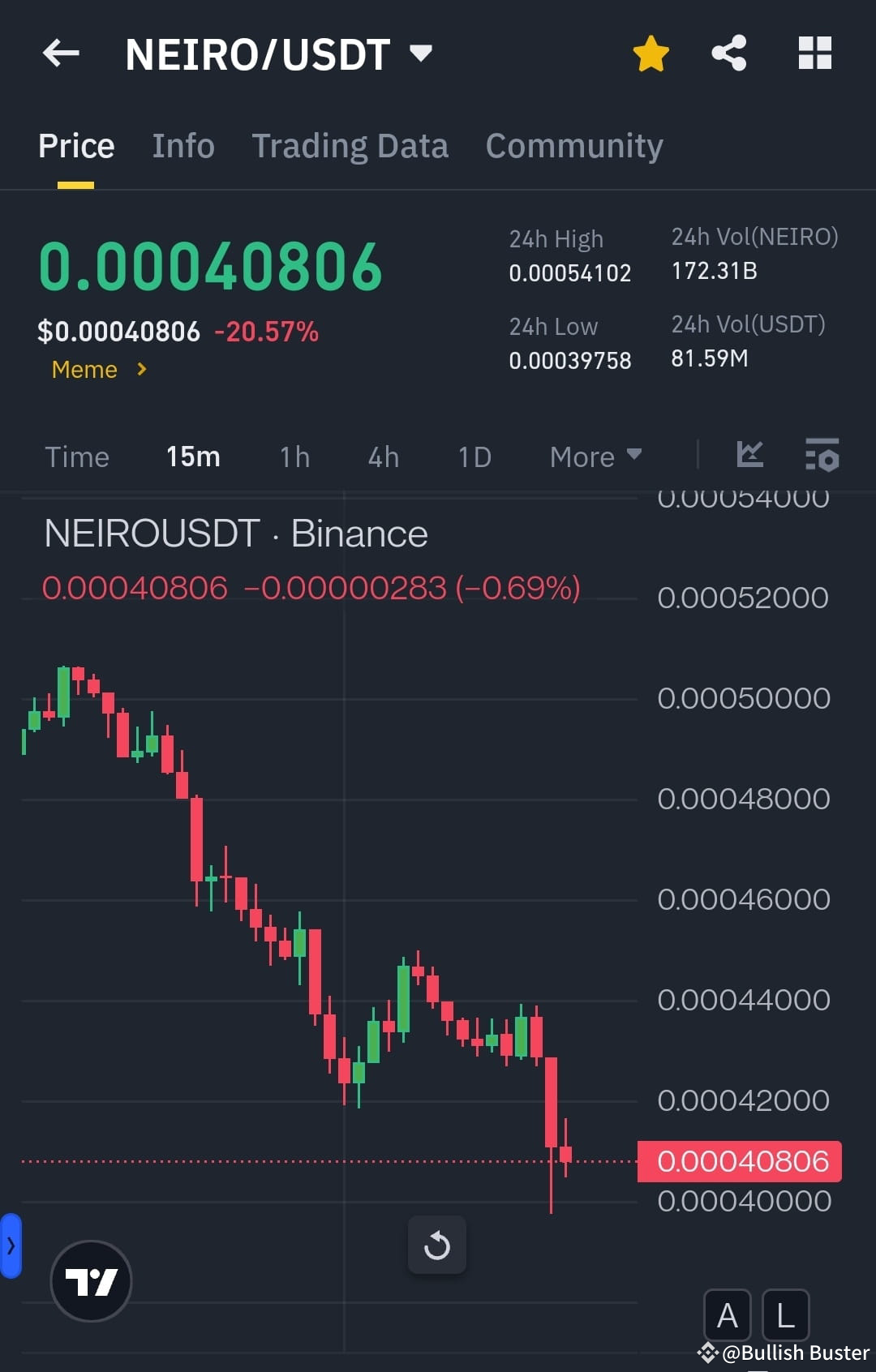Toggle the 1D timeframe on the chart
Screen dimensions: 876x1372
[x=474, y=457]
